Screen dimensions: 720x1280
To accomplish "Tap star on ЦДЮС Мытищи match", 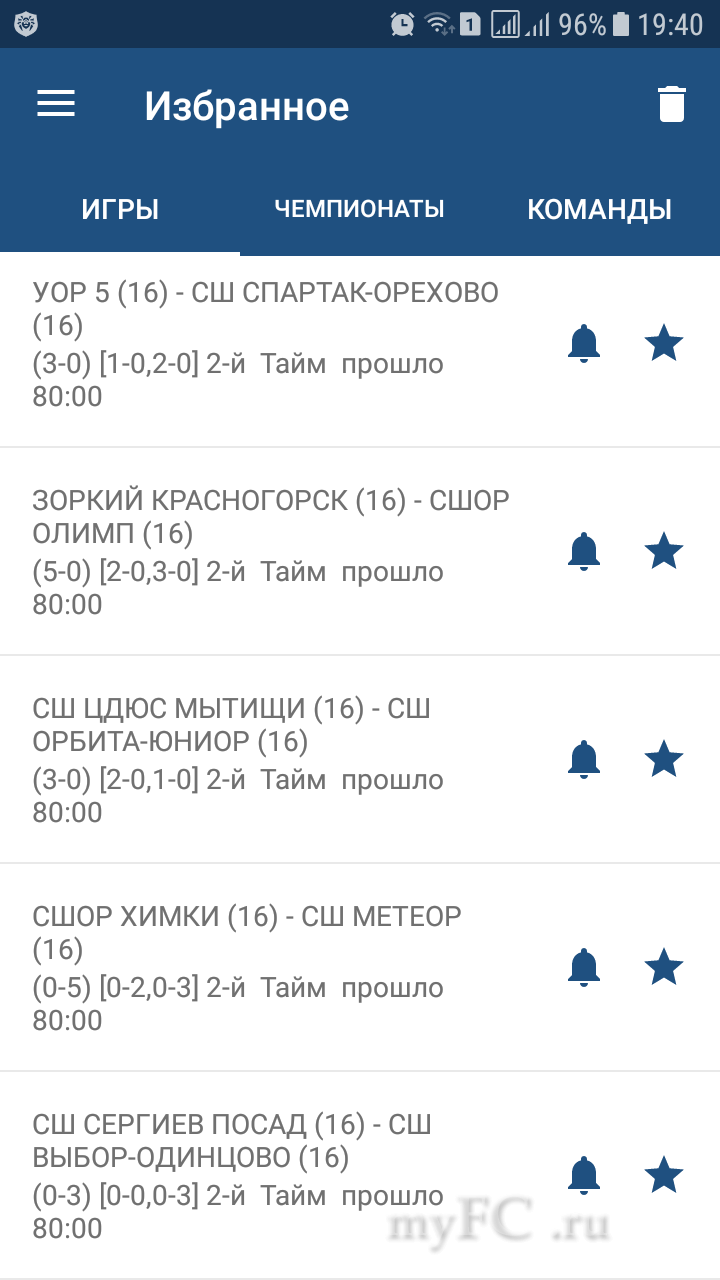I will click(664, 759).
